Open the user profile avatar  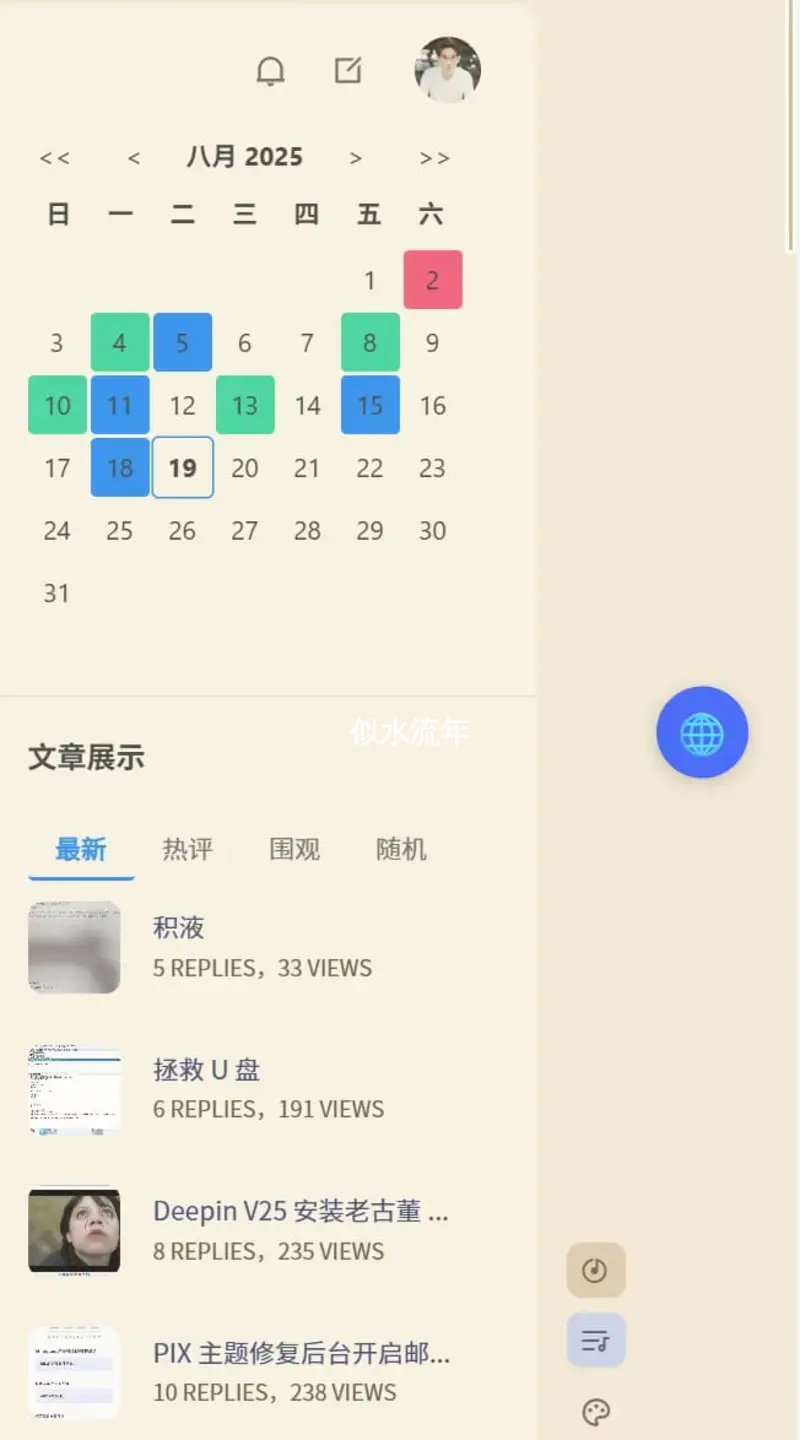pos(447,70)
